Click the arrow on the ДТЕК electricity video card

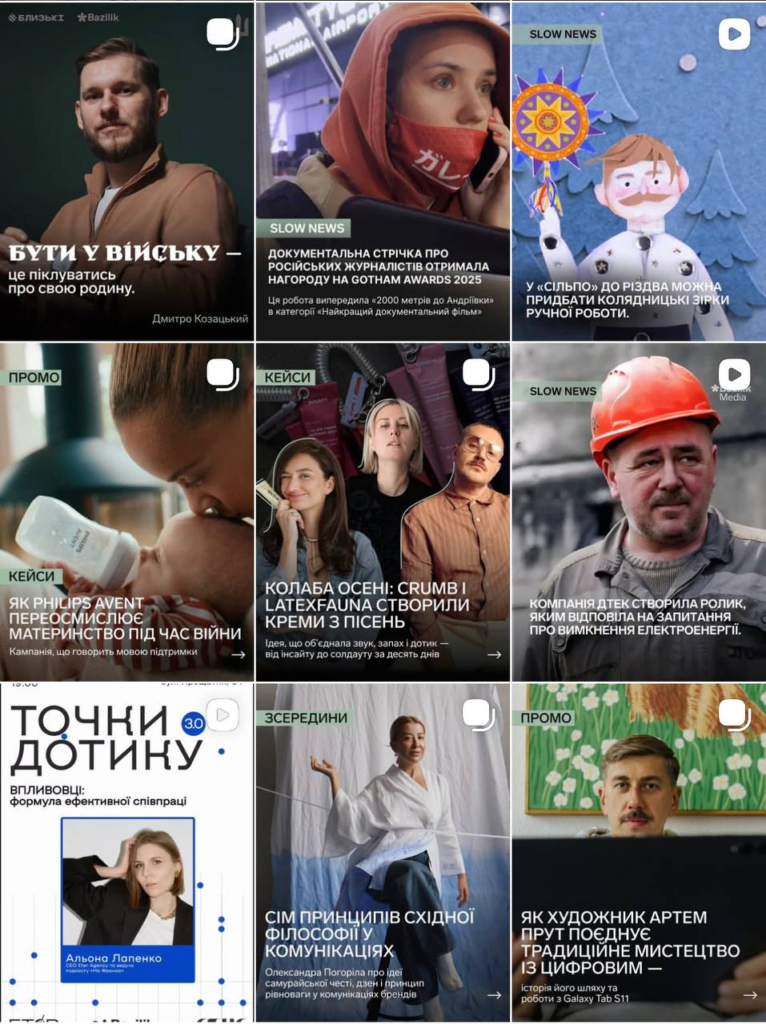tap(748, 655)
